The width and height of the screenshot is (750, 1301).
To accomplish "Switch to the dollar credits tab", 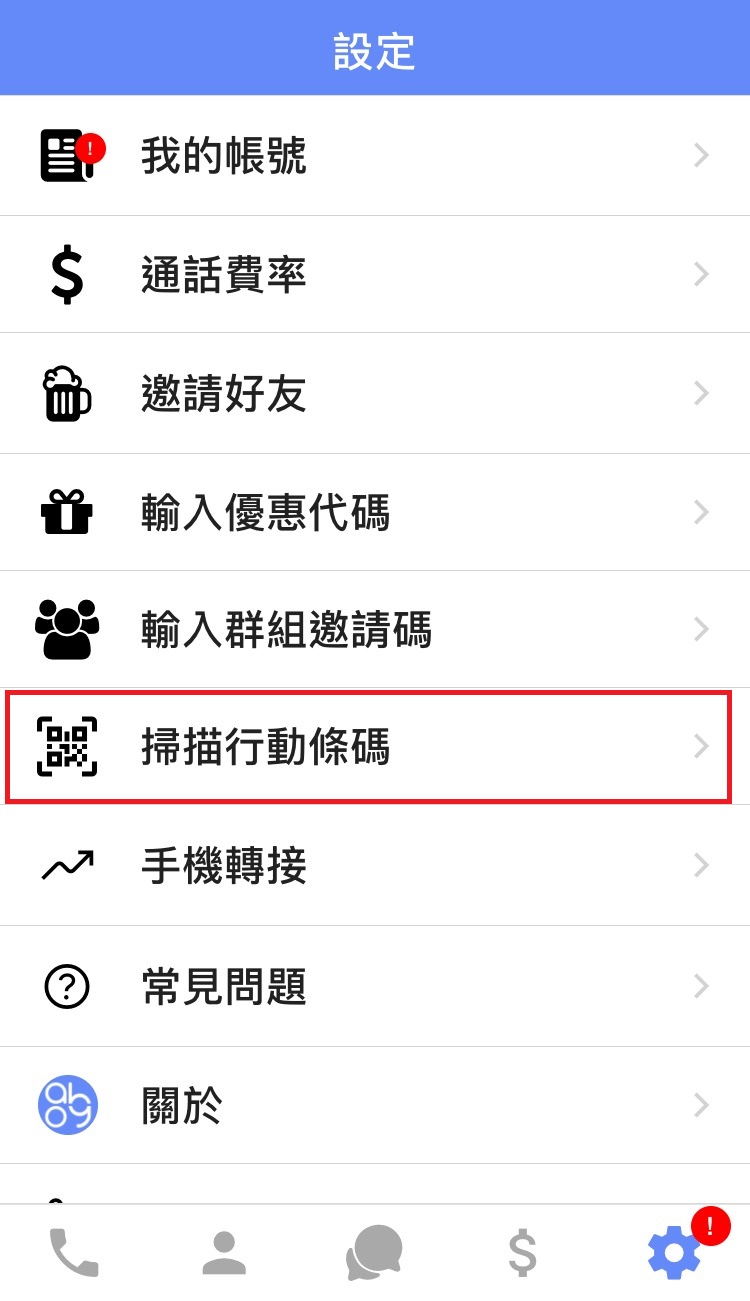I will (x=522, y=1252).
